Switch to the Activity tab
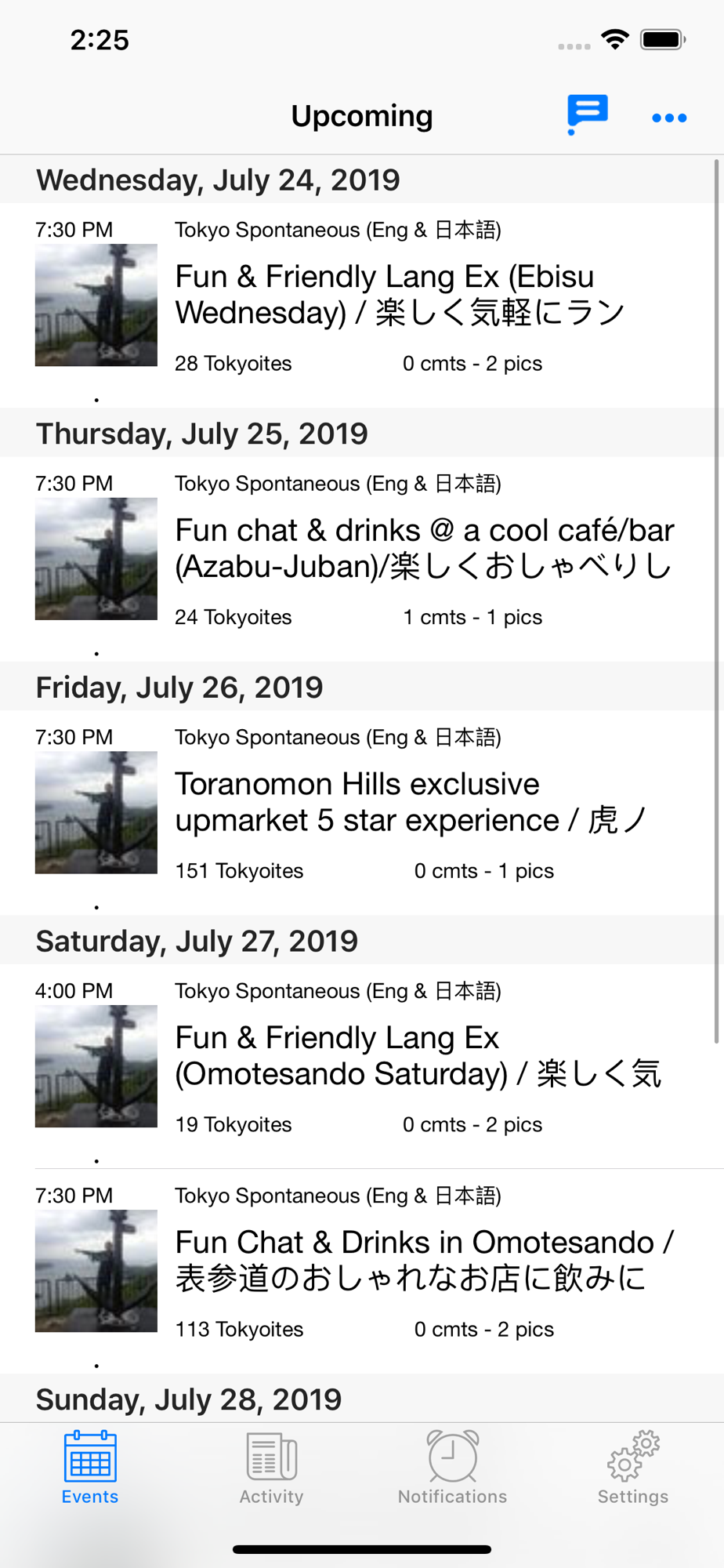Image resolution: width=724 pixels, height=1568 pixels. (x=271, y=1468)
